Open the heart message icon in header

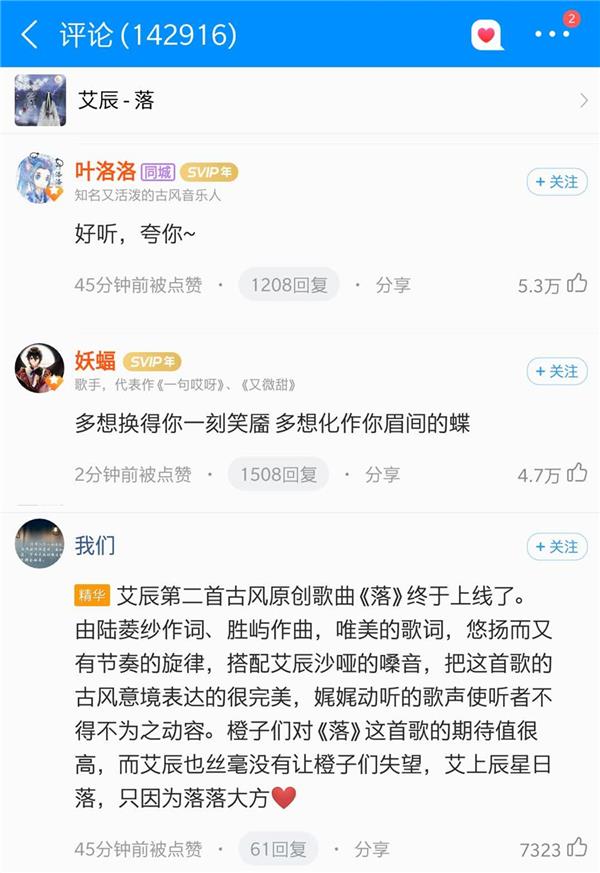486,35
